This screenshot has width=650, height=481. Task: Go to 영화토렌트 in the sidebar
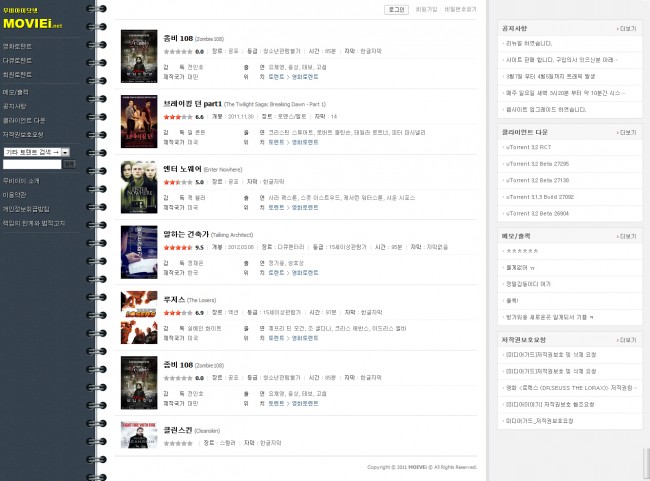pos(17,45)
